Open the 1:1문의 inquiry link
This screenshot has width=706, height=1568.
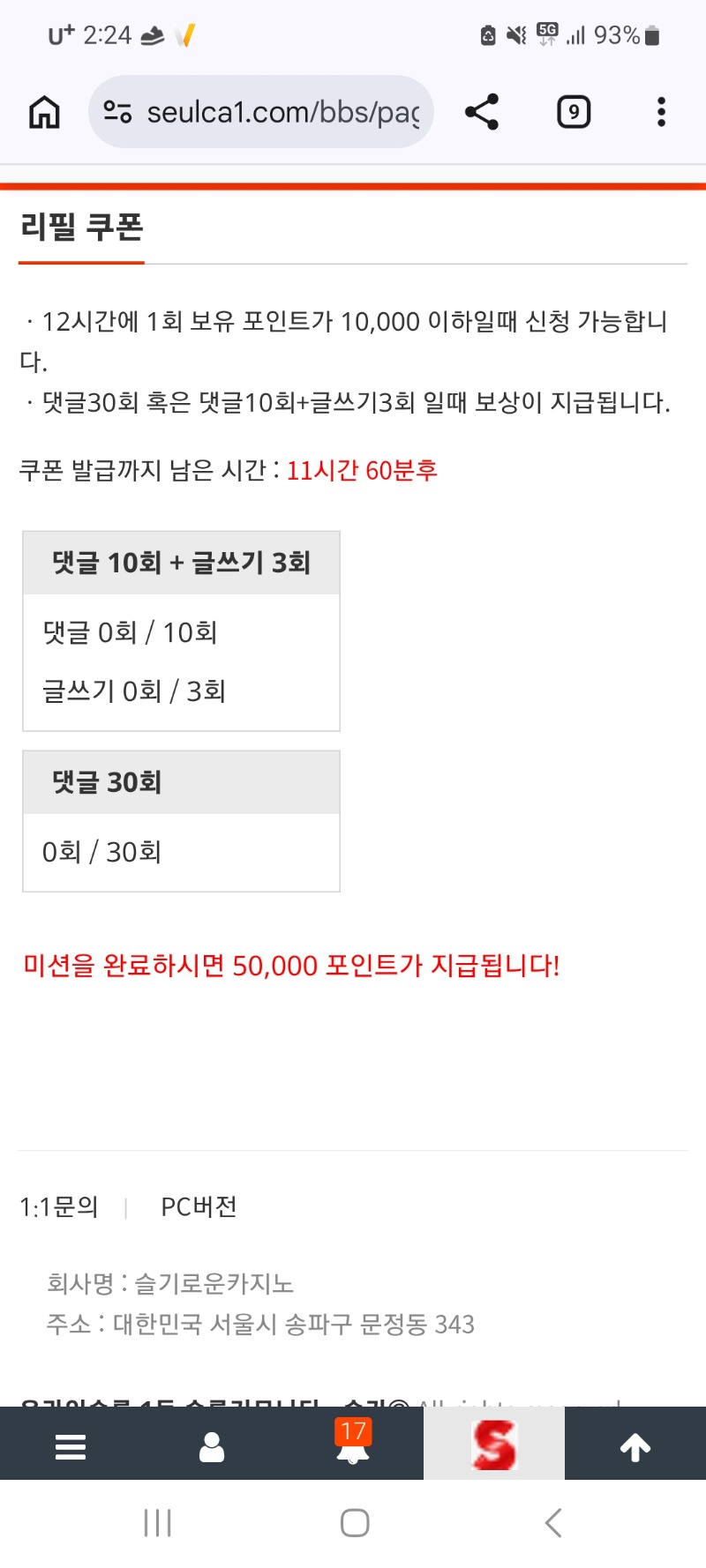pos(59,1206)
